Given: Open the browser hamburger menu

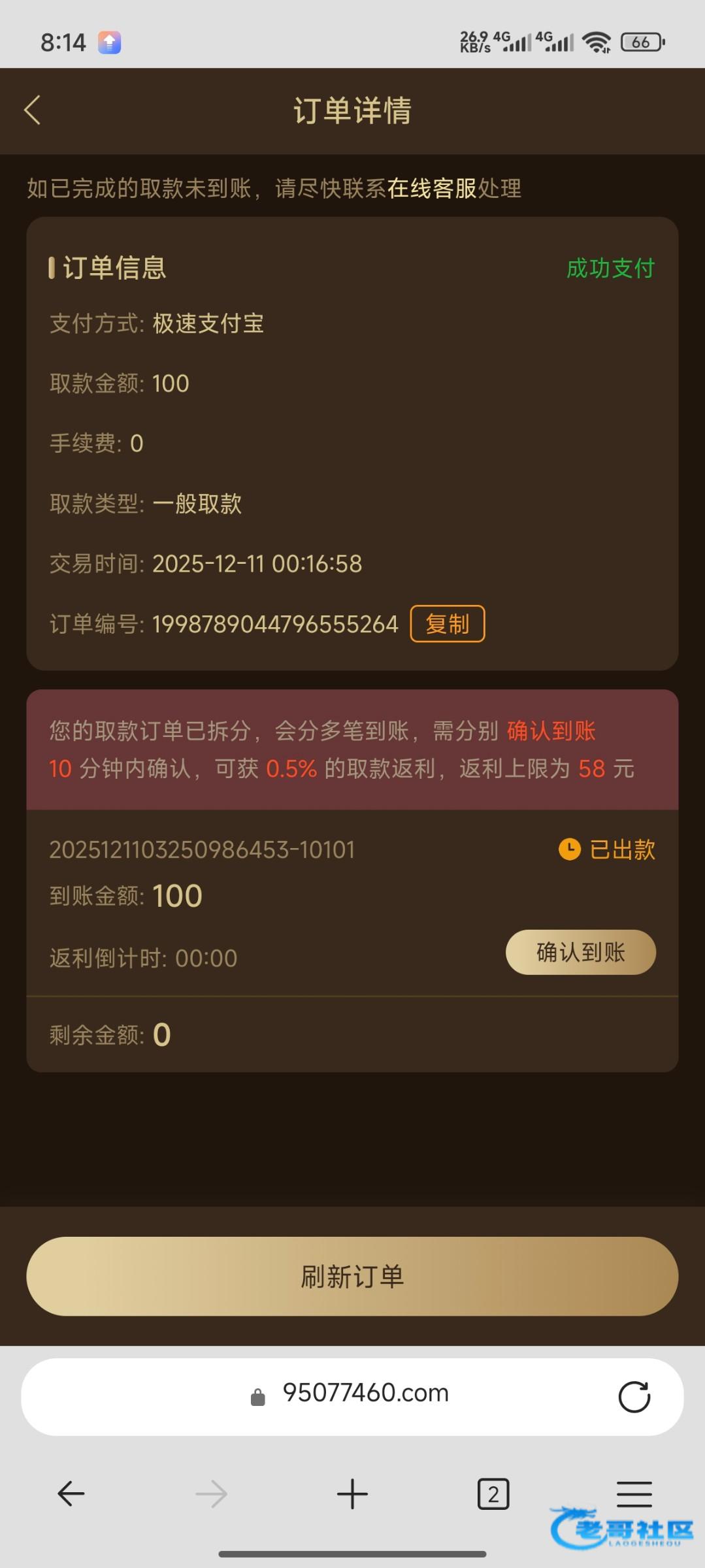Looking at the screenshot, I should click(634, 1494).
